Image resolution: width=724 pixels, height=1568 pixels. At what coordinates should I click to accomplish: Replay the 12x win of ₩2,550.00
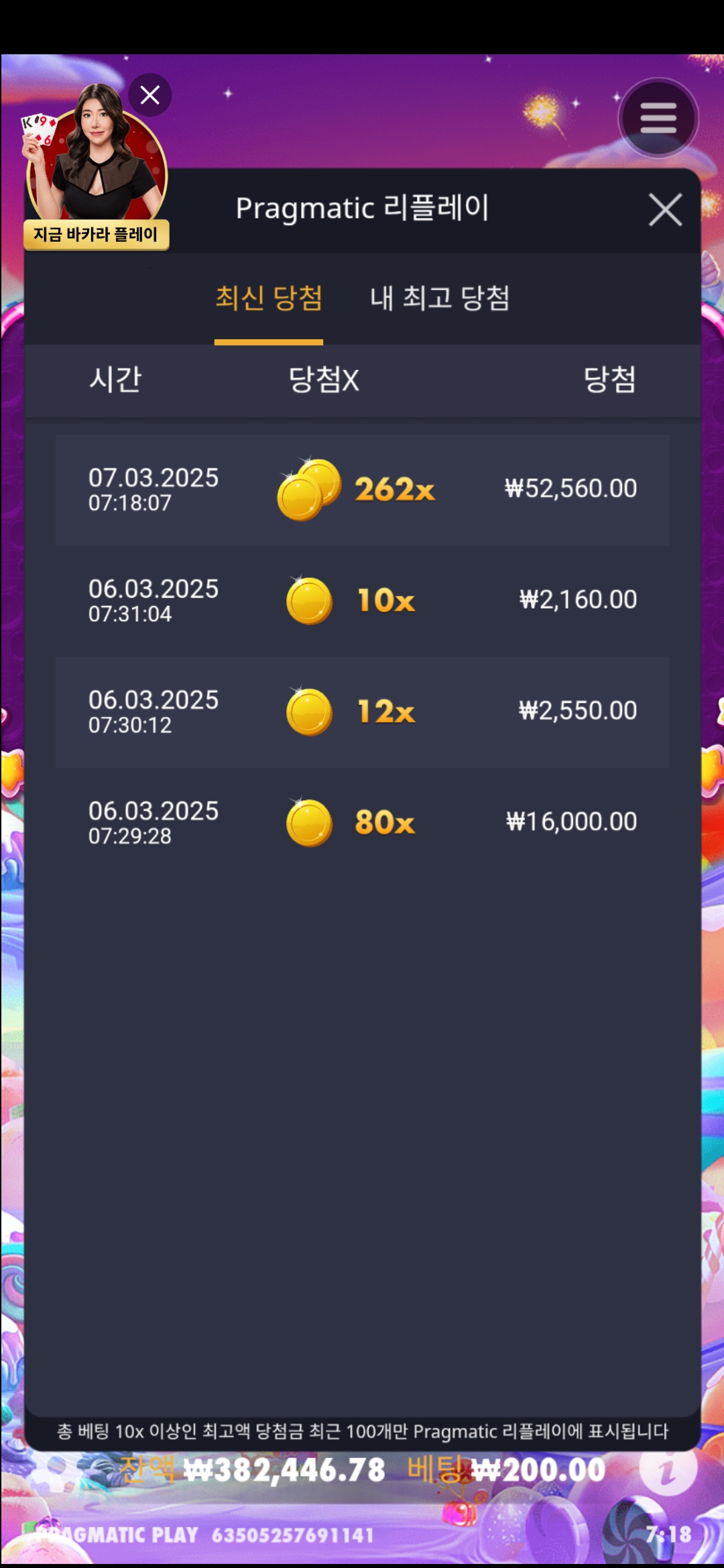[x=362, y=712]
